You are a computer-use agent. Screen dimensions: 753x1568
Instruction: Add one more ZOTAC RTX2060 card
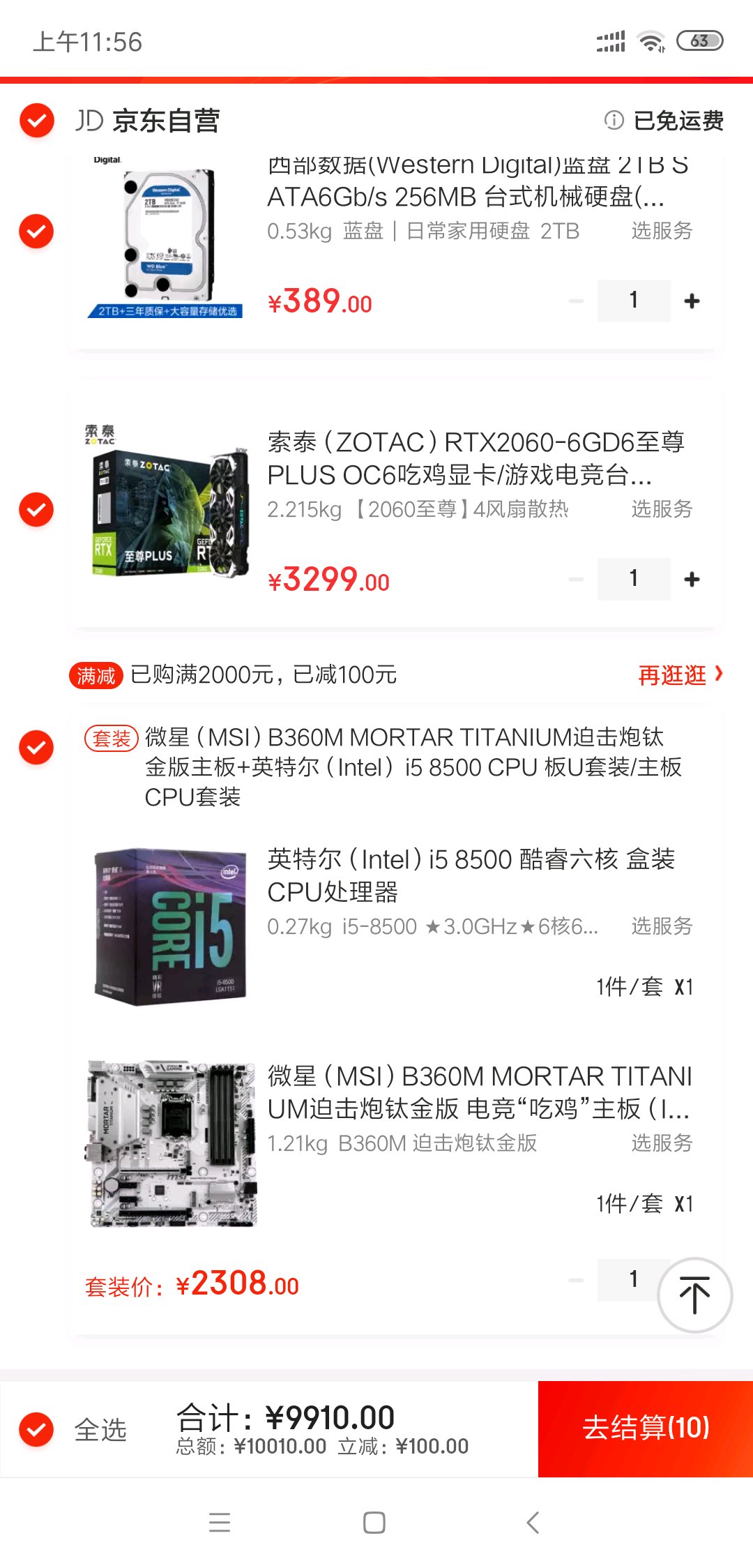(x=692, y=579)
